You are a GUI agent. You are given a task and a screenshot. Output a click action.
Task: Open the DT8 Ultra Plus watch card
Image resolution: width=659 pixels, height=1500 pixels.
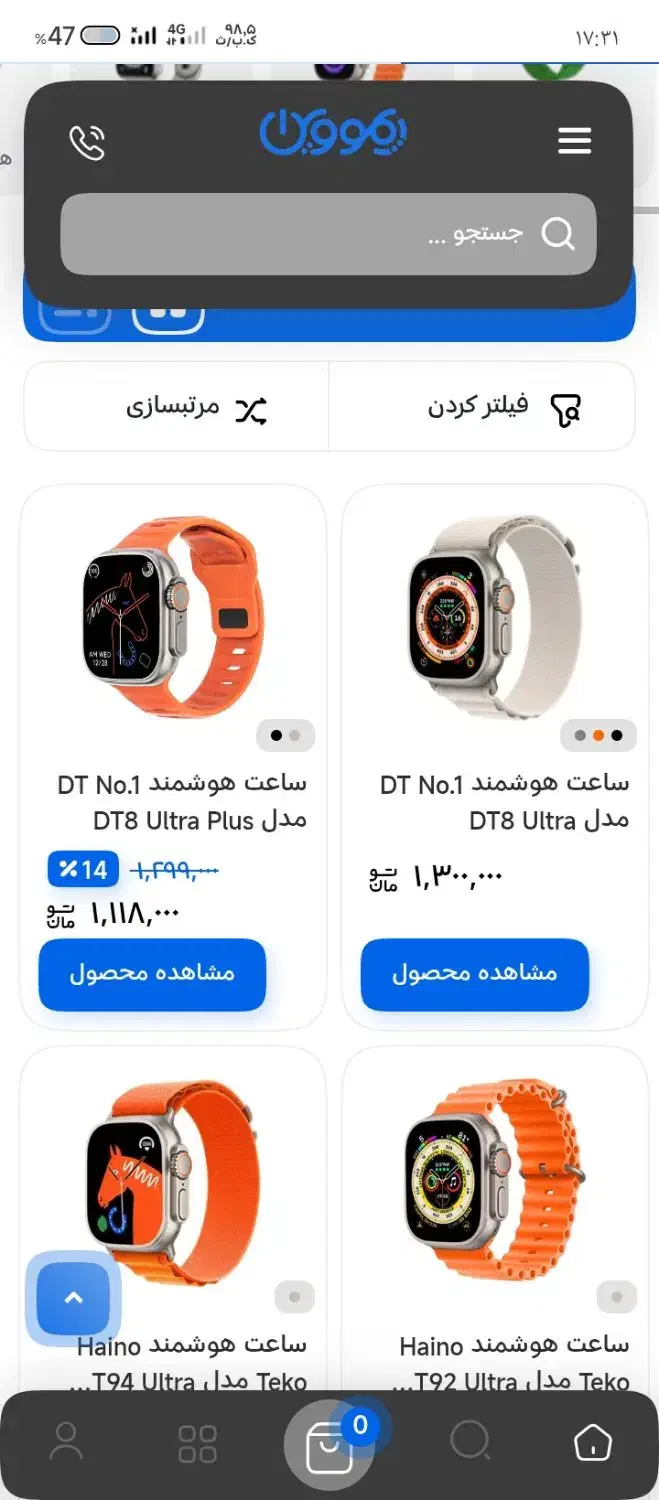172,620
